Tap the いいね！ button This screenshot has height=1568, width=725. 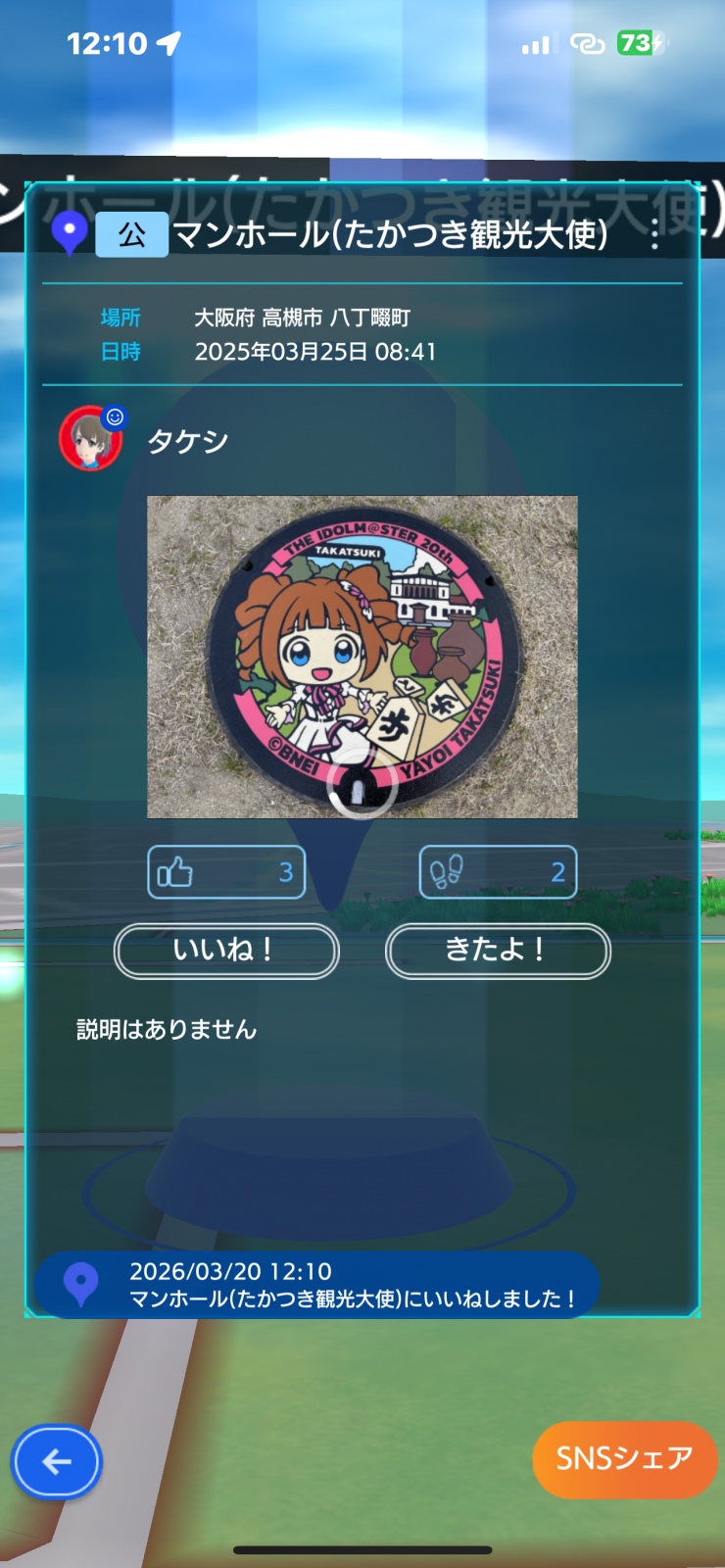point(226,951)
